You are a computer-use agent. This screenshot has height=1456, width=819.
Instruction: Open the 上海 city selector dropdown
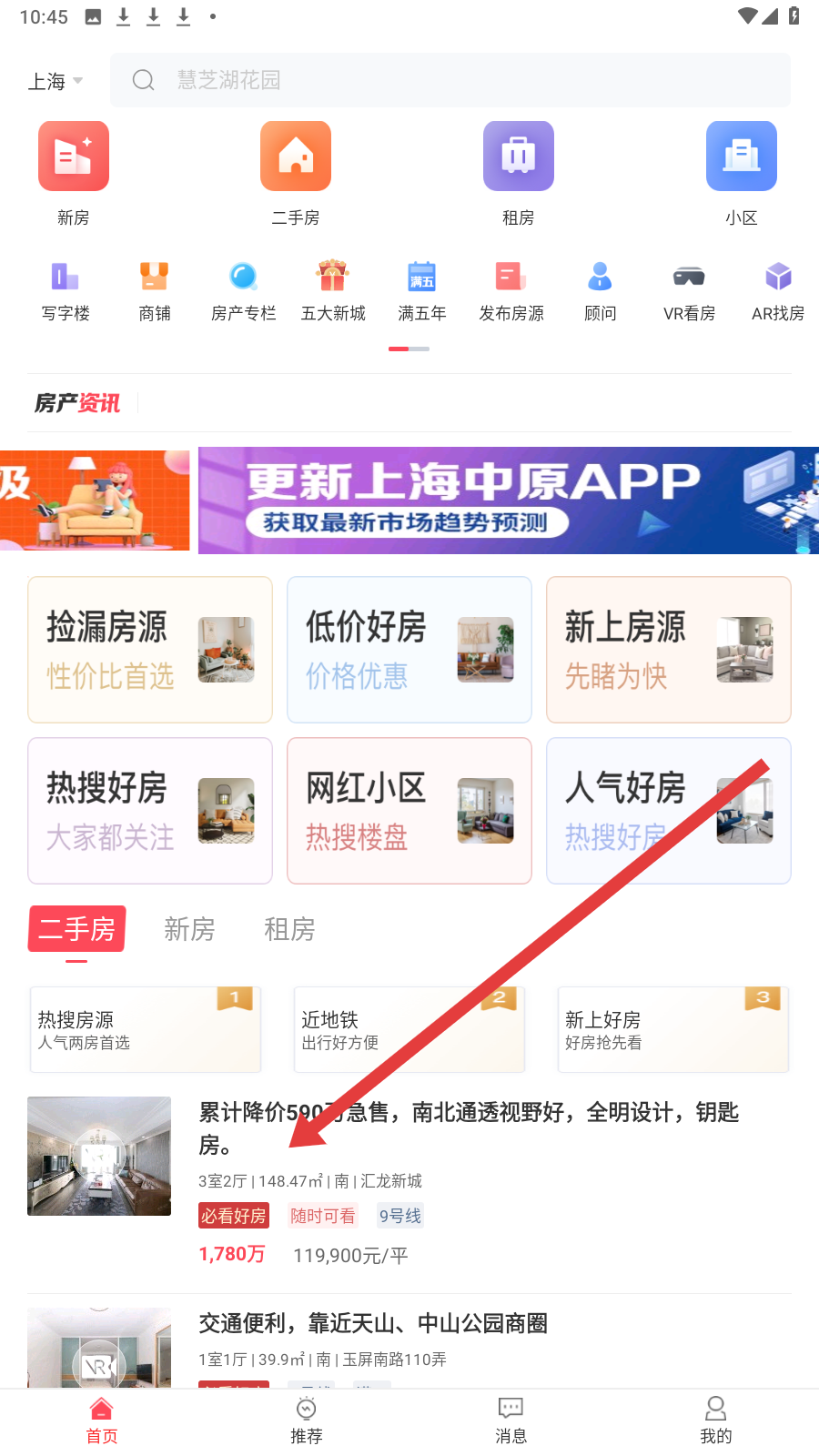(x=56, y=81)
